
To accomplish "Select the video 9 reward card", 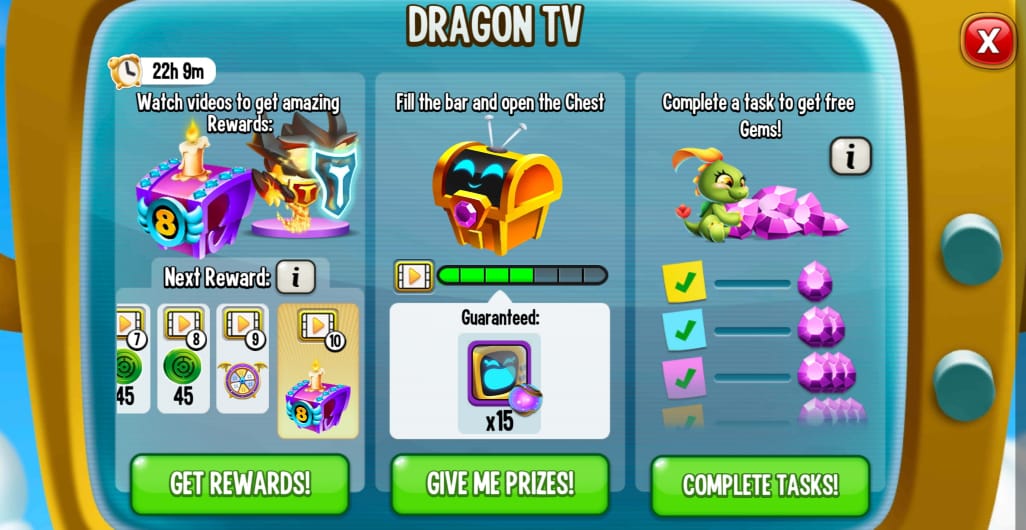I will tap(242, 358).
